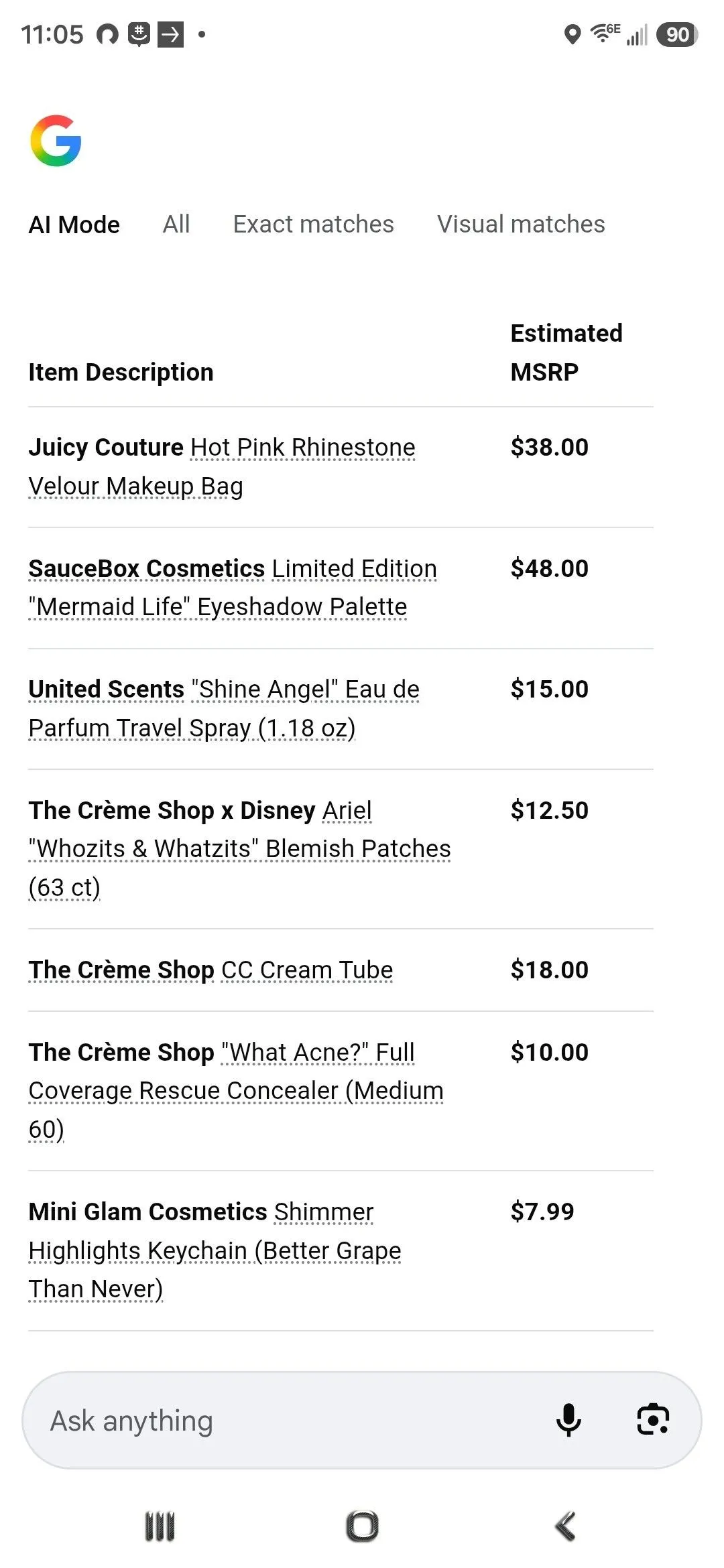Select the AI Mode tab
Screen dimensions: 724x1568
pos(74,224)
